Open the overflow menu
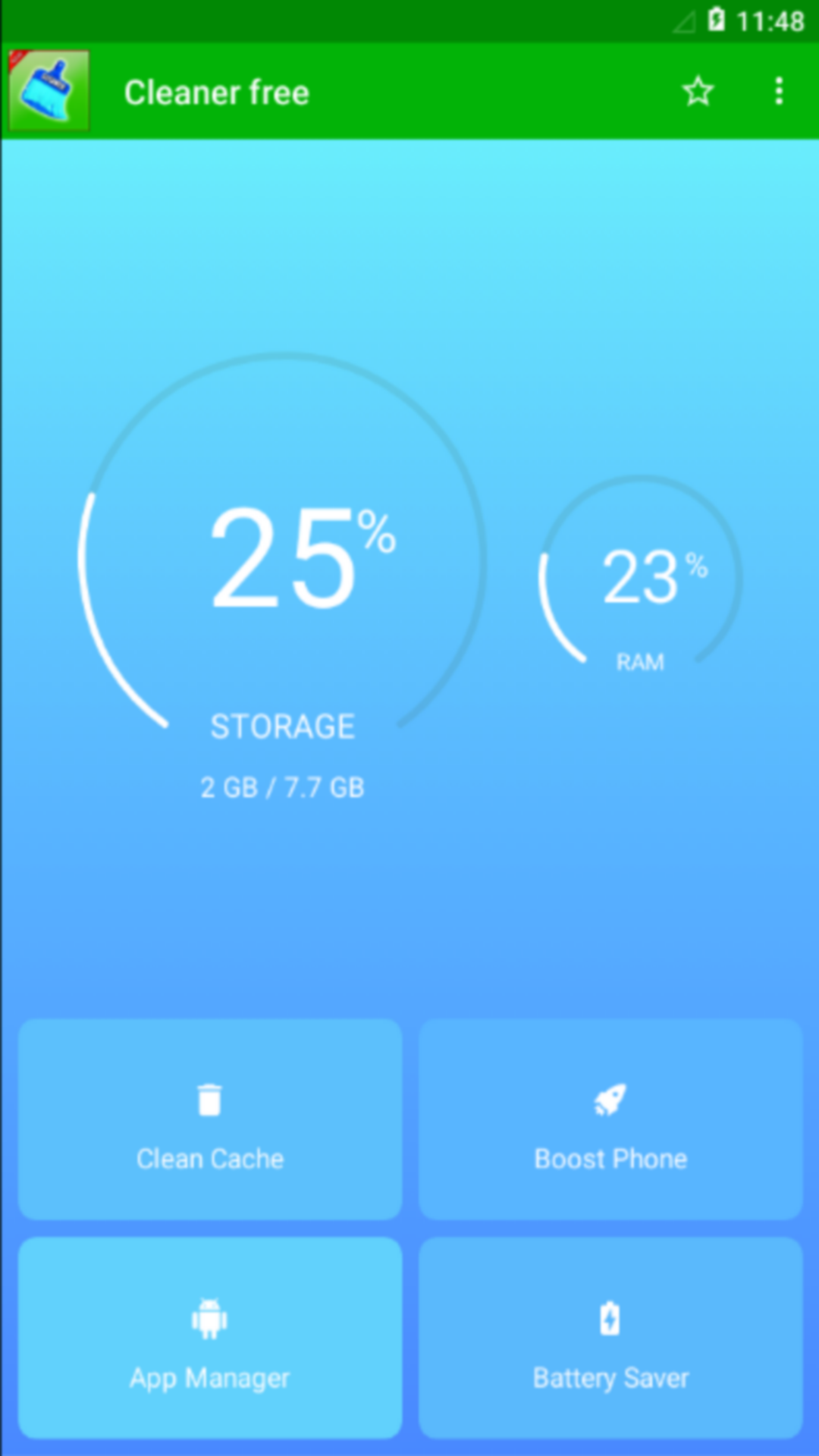 [x=779, y=92]
